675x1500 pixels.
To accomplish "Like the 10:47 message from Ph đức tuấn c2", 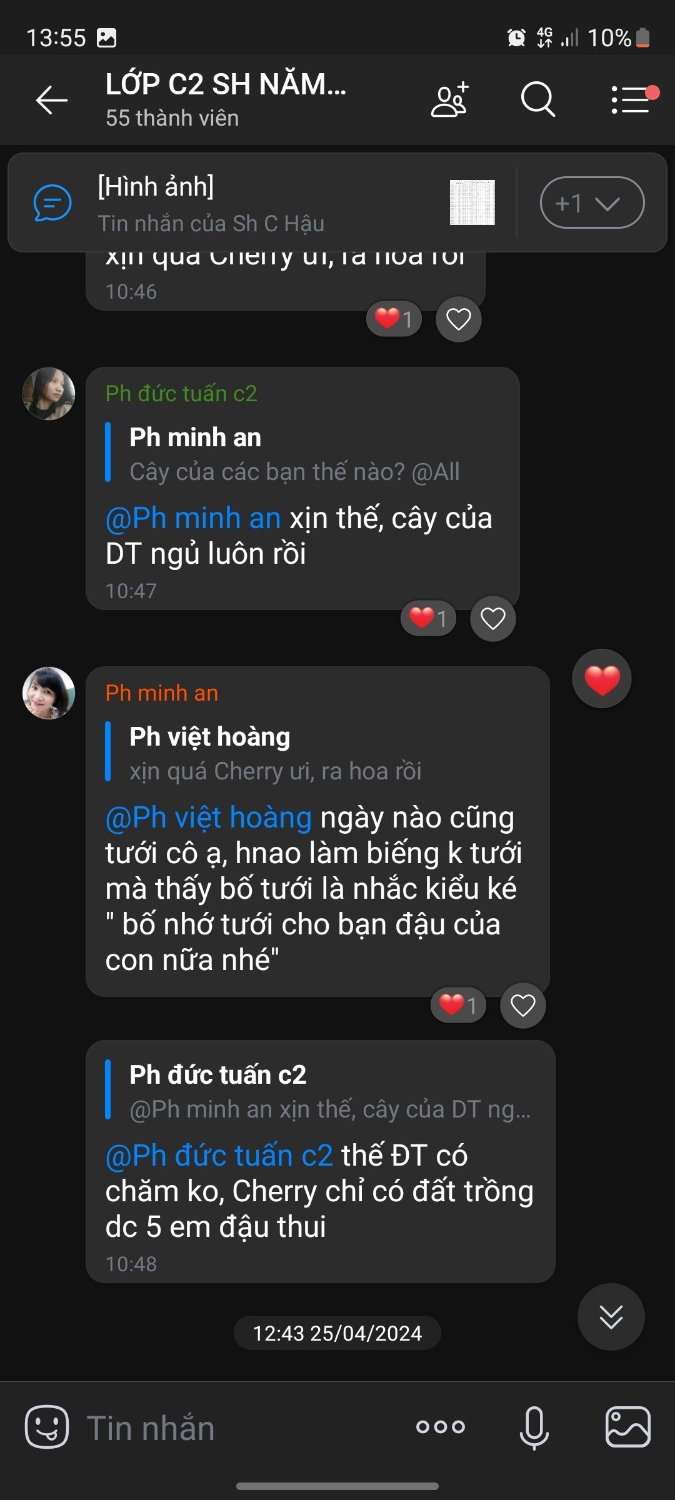I will pyautogui.click(x=493, y=620).
